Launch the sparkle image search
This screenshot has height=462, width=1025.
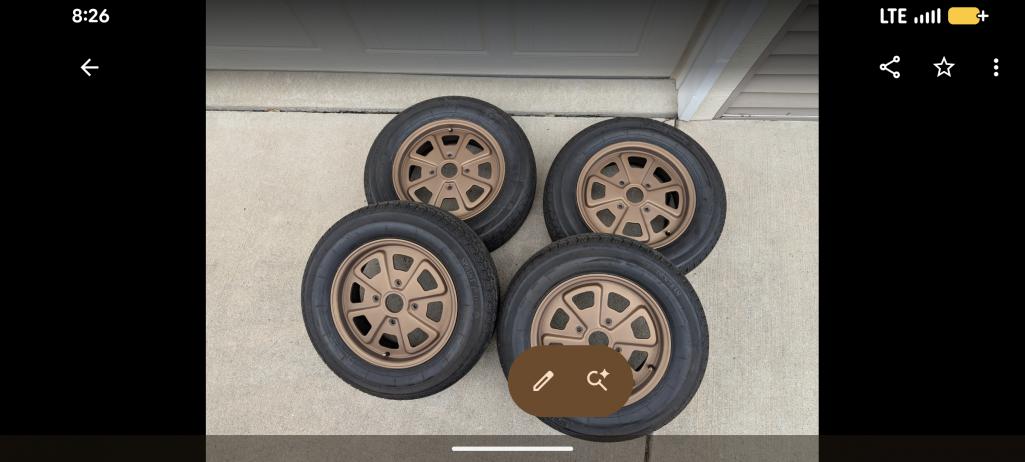click(598, 380)
